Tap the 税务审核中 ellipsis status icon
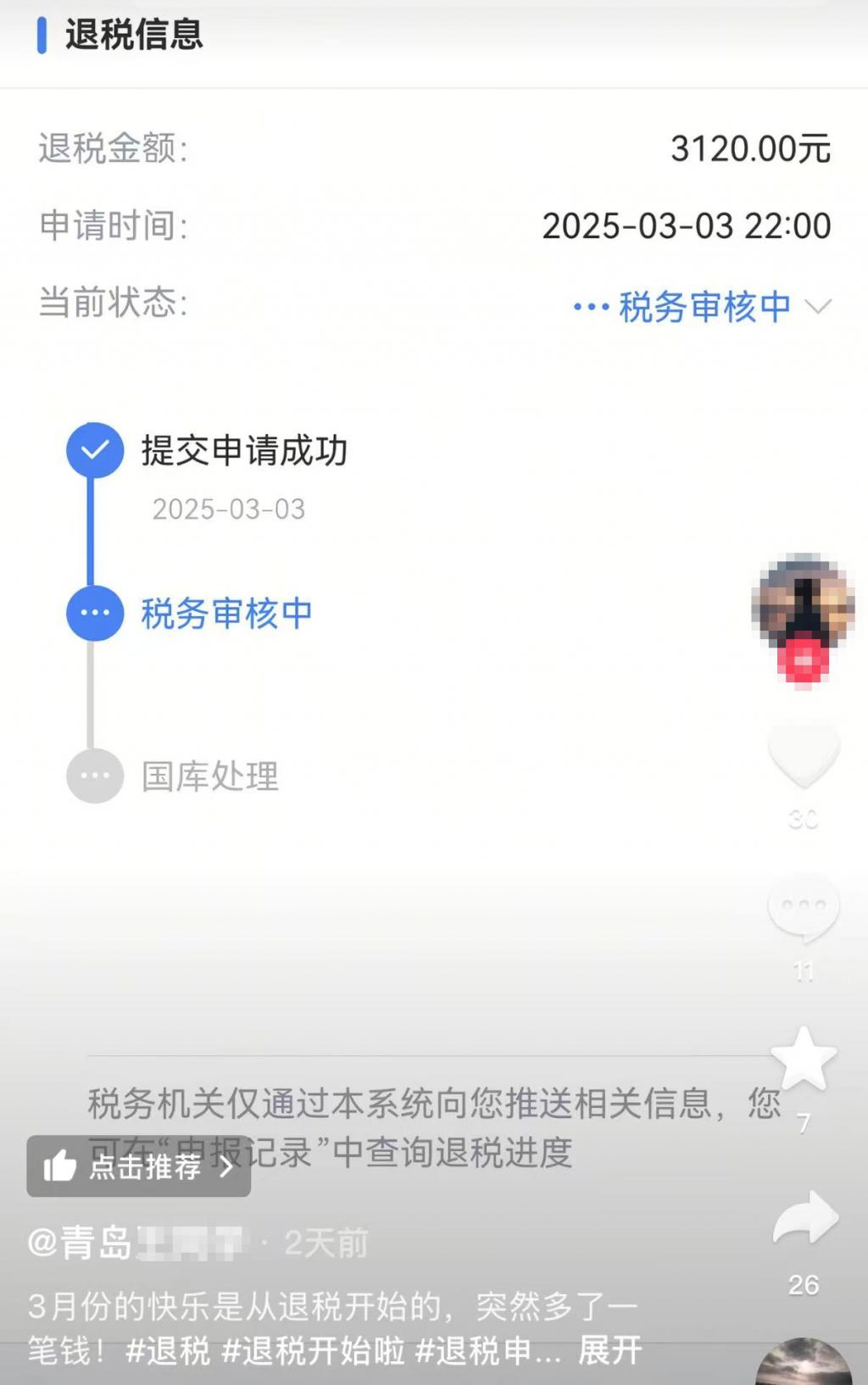Viewport: 868px width, 1385px height. pyautogui.click(x=94, y=612)
